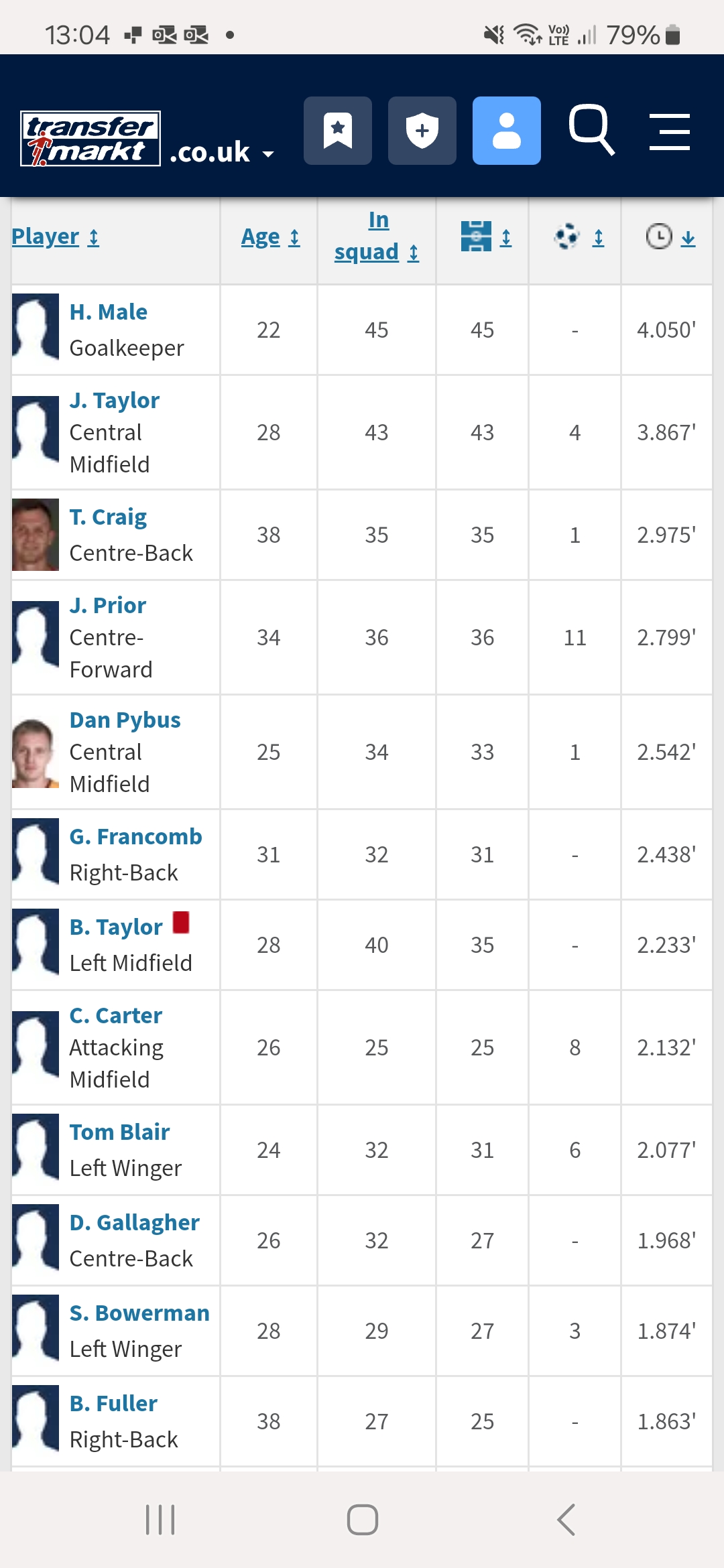Sort the table by Age
The width and height of the screenshot is (724, 1568).
[x=271, y=237]
